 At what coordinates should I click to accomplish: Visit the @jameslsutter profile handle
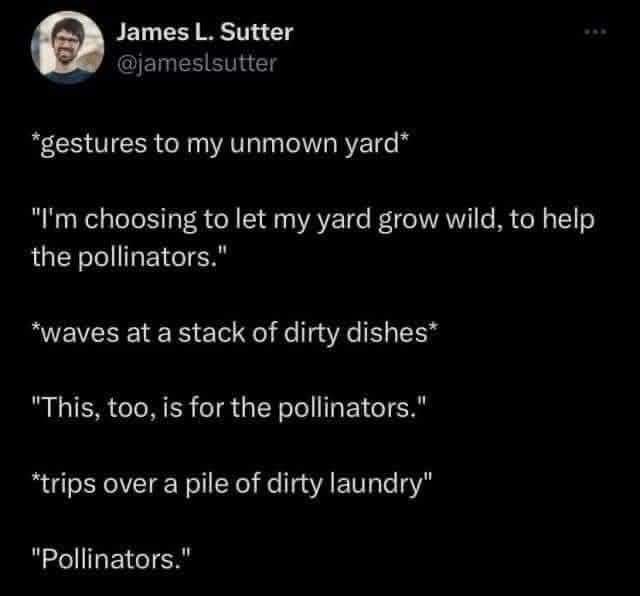coord(190,65)
